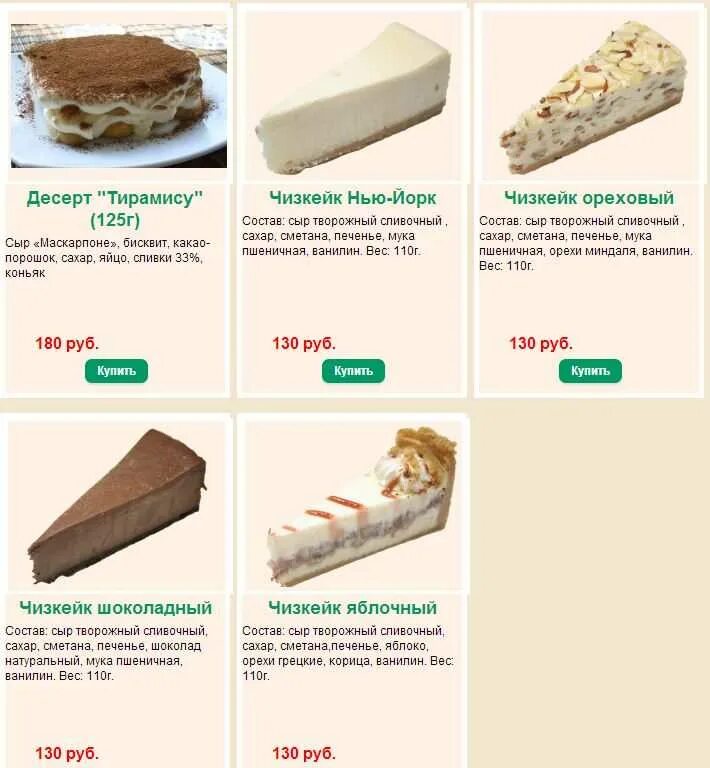The width and height of the screenshot is (710, 768).
Task: Tap Купить under Чизкейк Нью-Йорк
Action: click(x=353, y=371)
